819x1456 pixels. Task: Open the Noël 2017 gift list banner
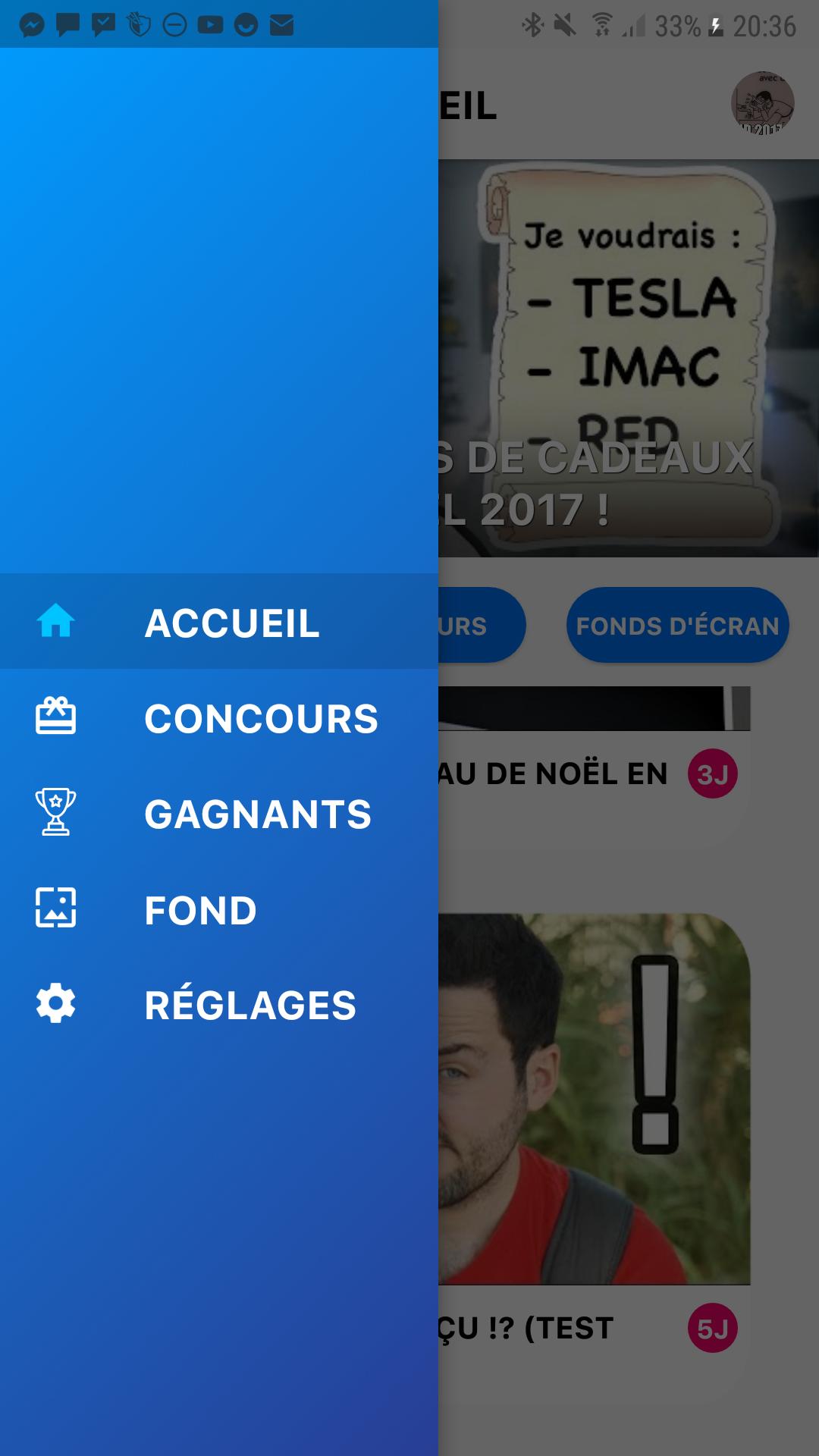coord(628,358)
